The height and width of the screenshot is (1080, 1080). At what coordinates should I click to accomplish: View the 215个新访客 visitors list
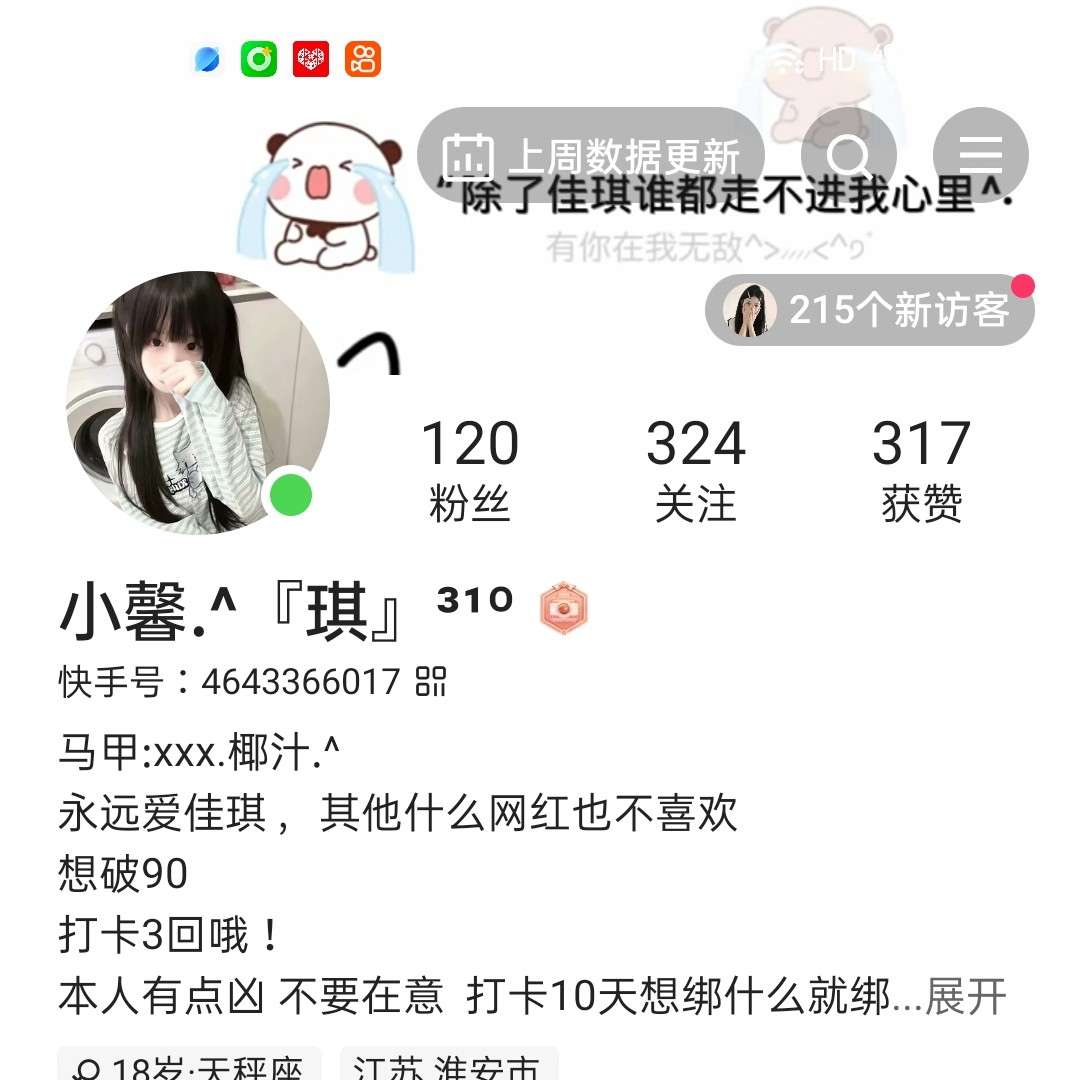click(x=870, y=310)
